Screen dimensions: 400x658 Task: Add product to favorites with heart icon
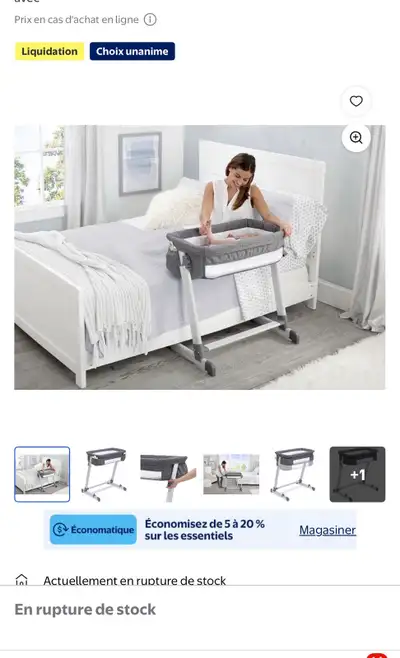pyautogui.click(x=356, y=101)
